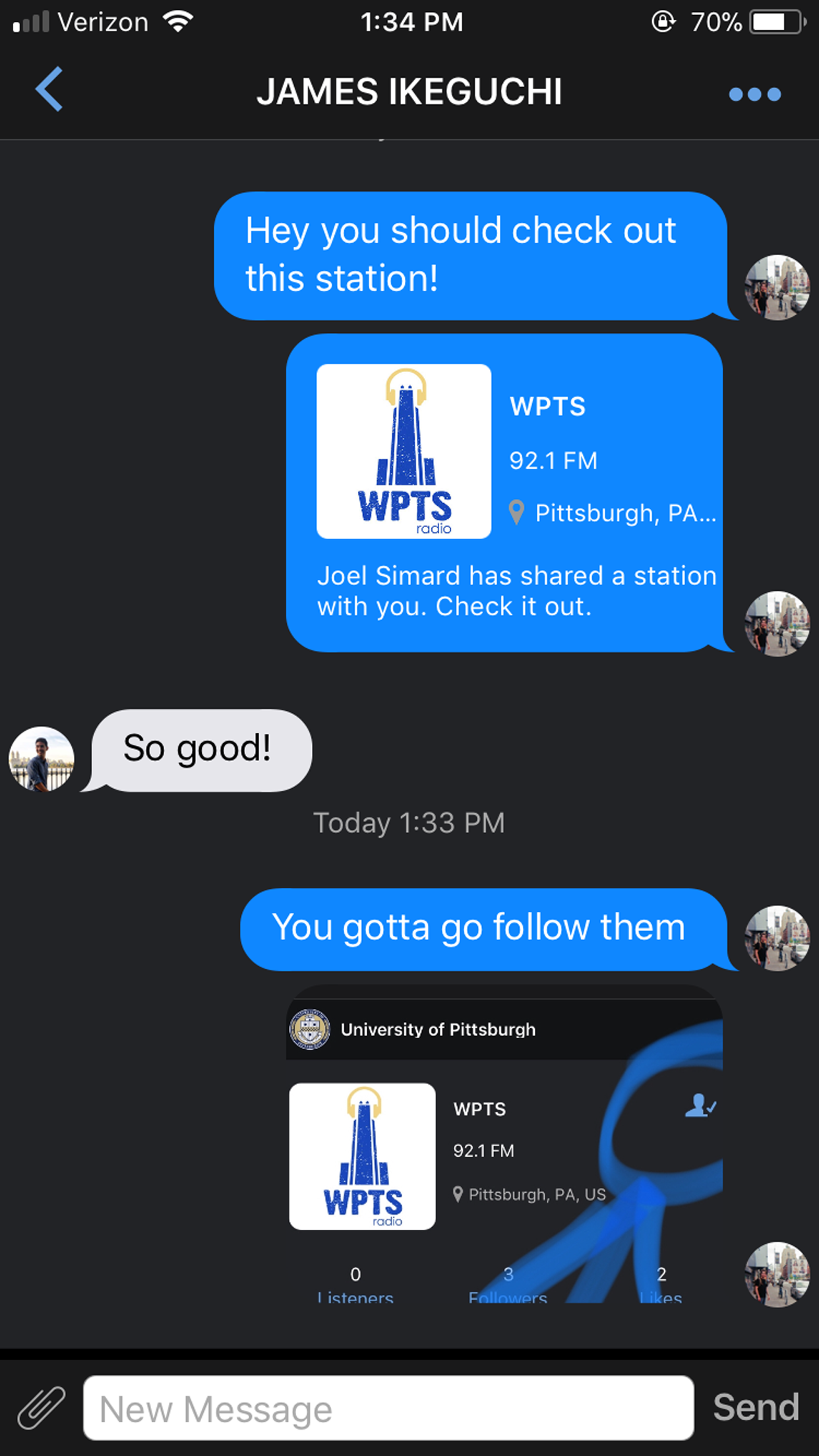Focus the New Message text field
819x1456 pixels.
coord(388,1409)
